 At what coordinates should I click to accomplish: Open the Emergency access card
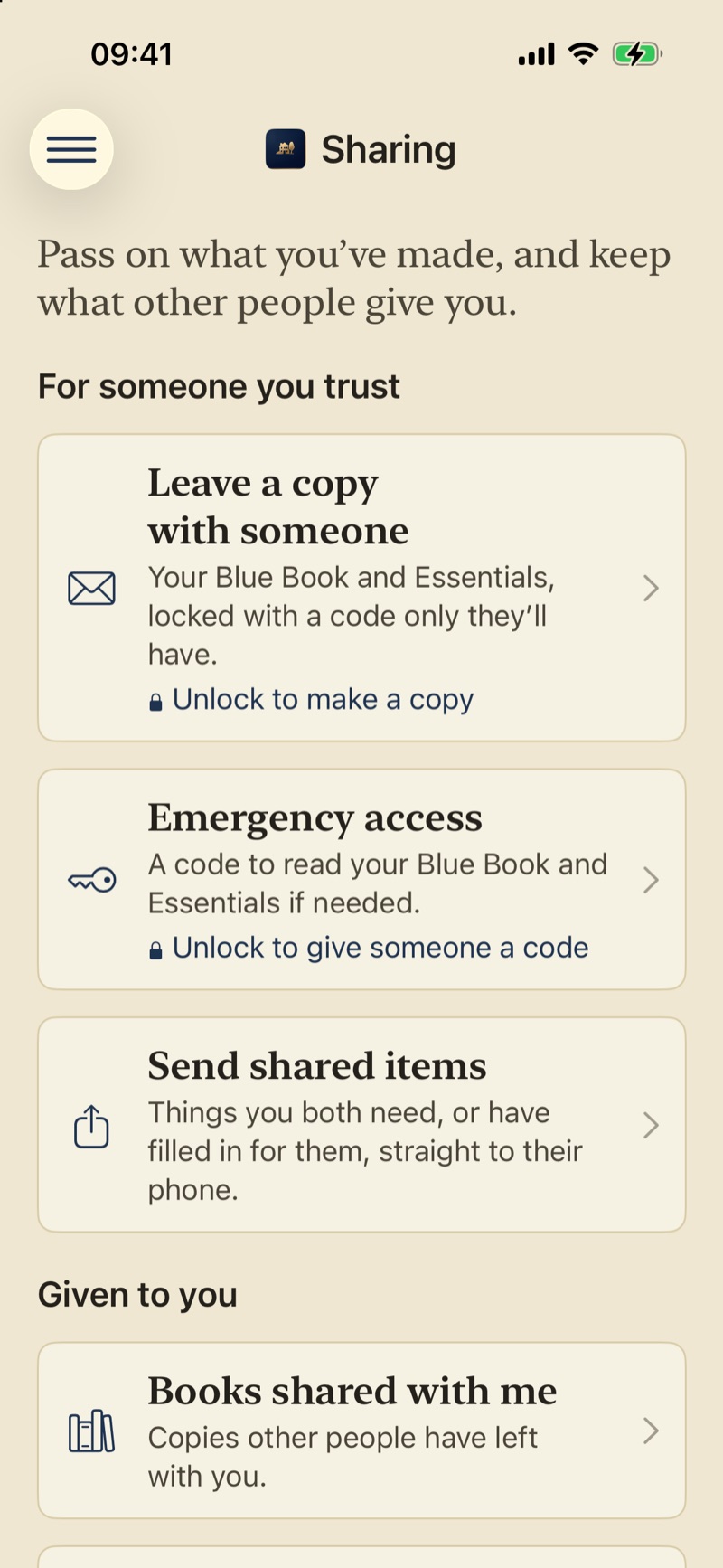coord(361,879)
